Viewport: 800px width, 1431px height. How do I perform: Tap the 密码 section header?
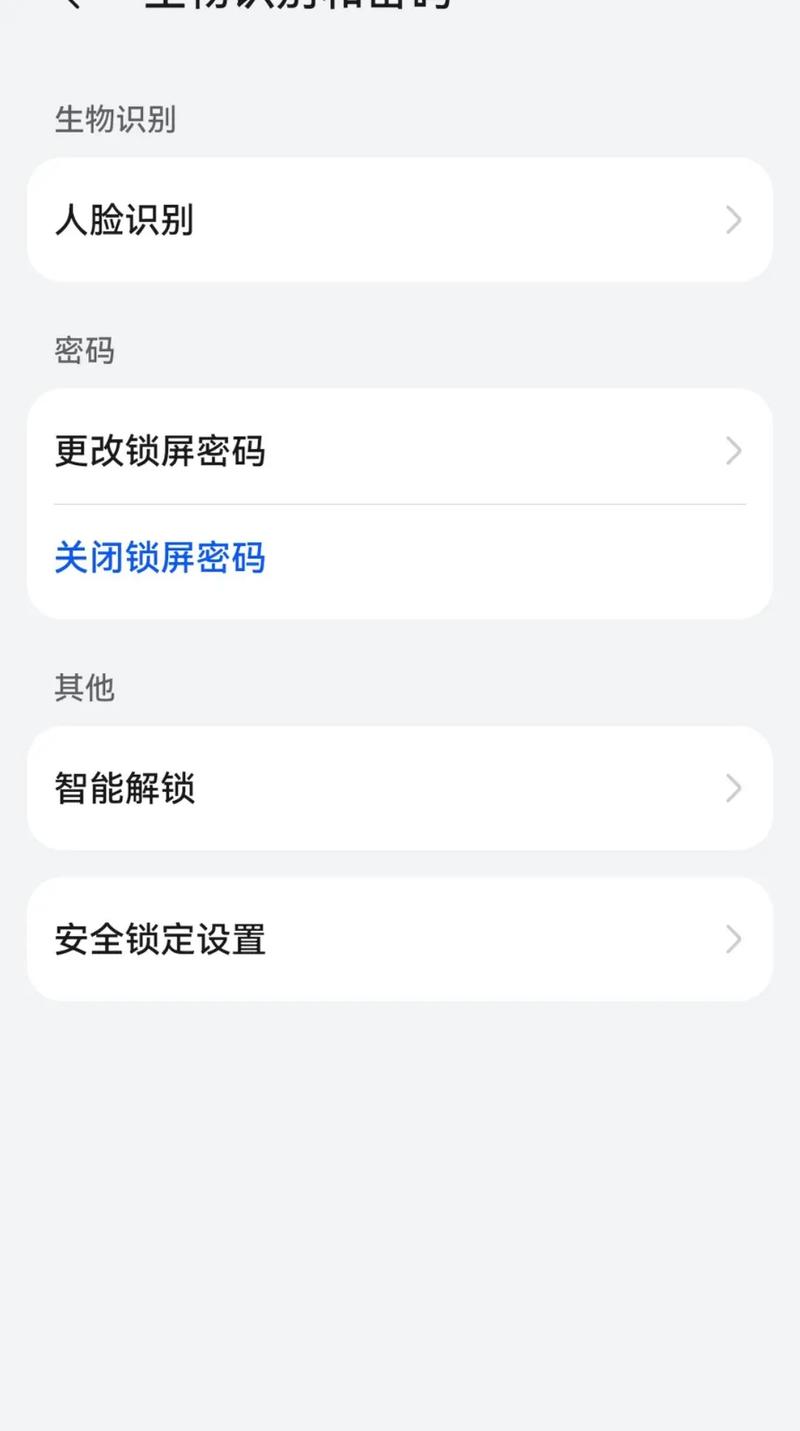click(83, 352)
